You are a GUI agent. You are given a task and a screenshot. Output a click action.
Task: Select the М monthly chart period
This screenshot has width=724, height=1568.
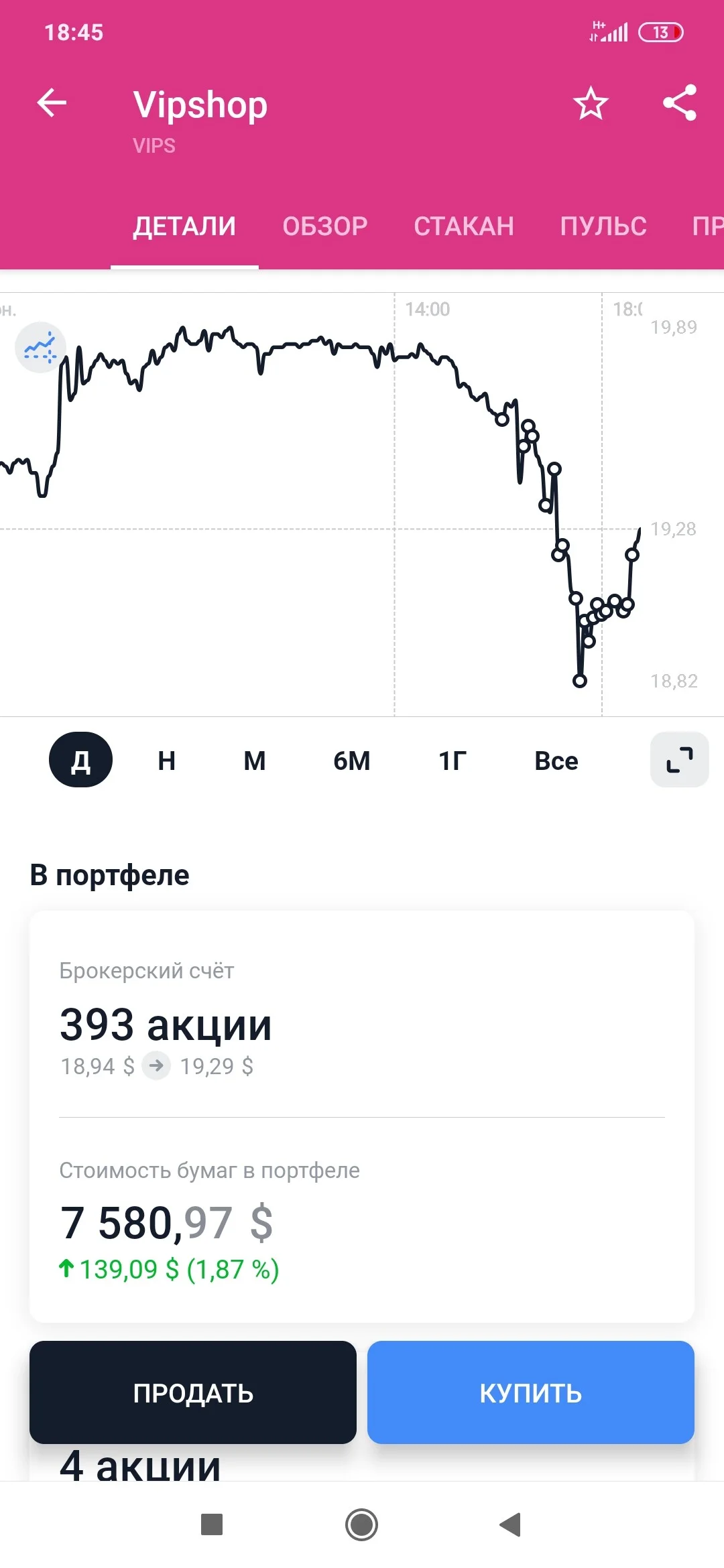(x=254, y=761)
